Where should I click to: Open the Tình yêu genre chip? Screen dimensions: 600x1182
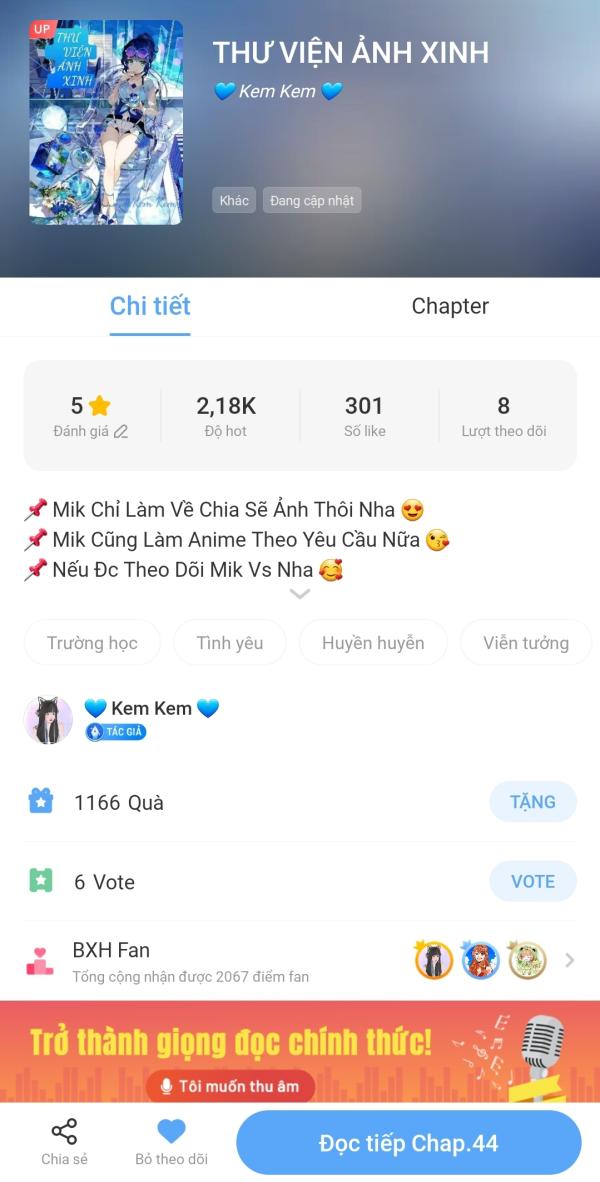[229, 643]
